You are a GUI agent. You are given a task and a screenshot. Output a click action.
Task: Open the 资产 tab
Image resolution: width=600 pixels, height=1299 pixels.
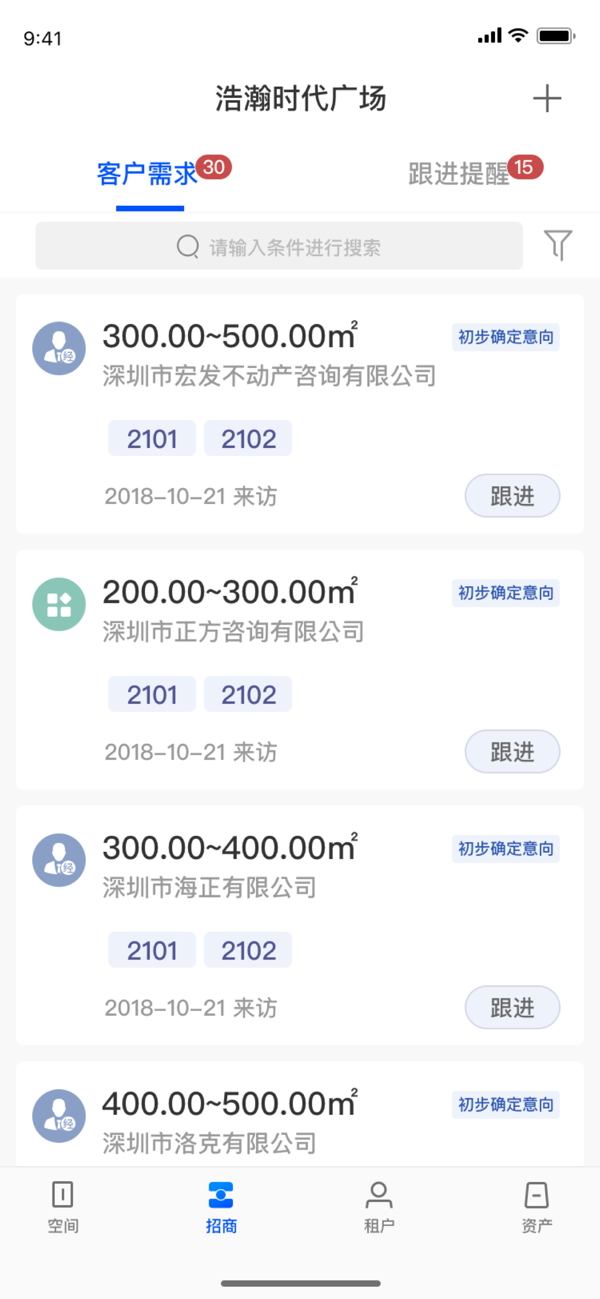click(537, 1206)
